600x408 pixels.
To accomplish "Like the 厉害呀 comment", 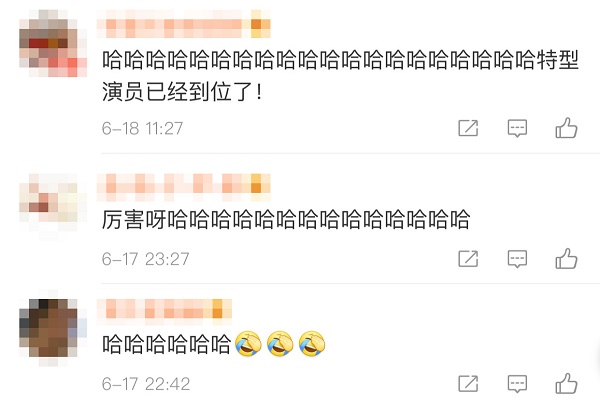I will (567, 258).
